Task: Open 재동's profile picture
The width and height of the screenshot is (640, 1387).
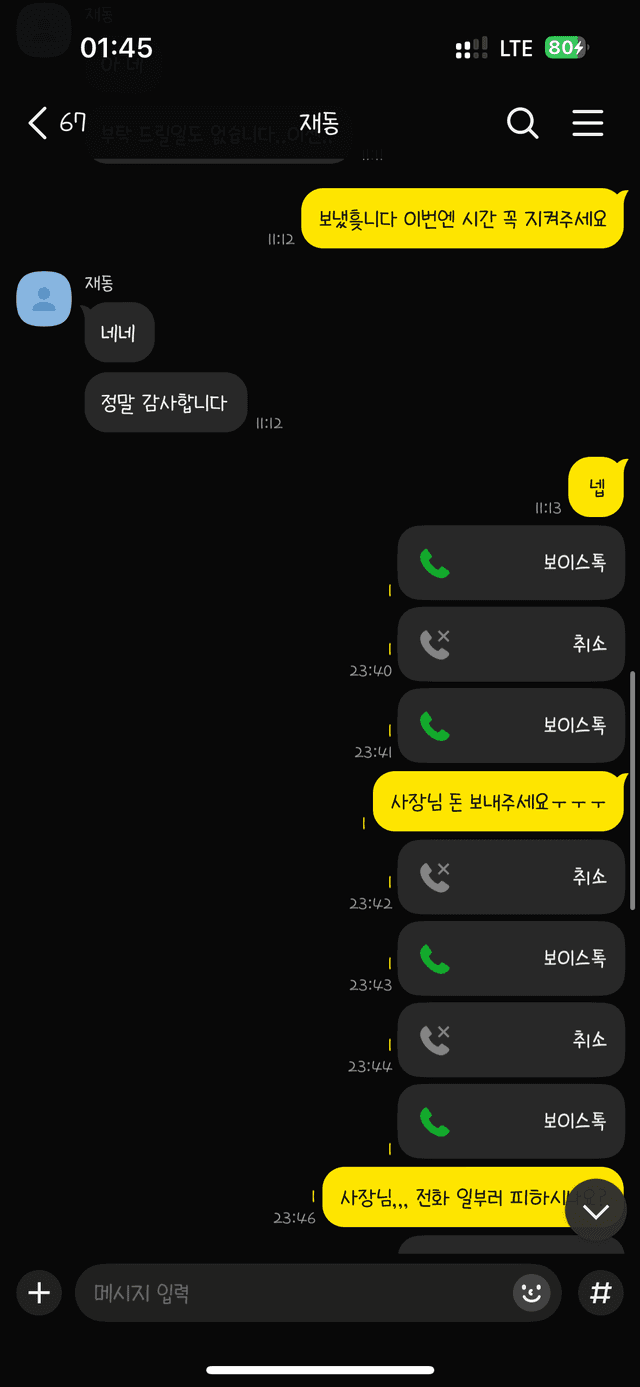Action: (x=44, y=298)
